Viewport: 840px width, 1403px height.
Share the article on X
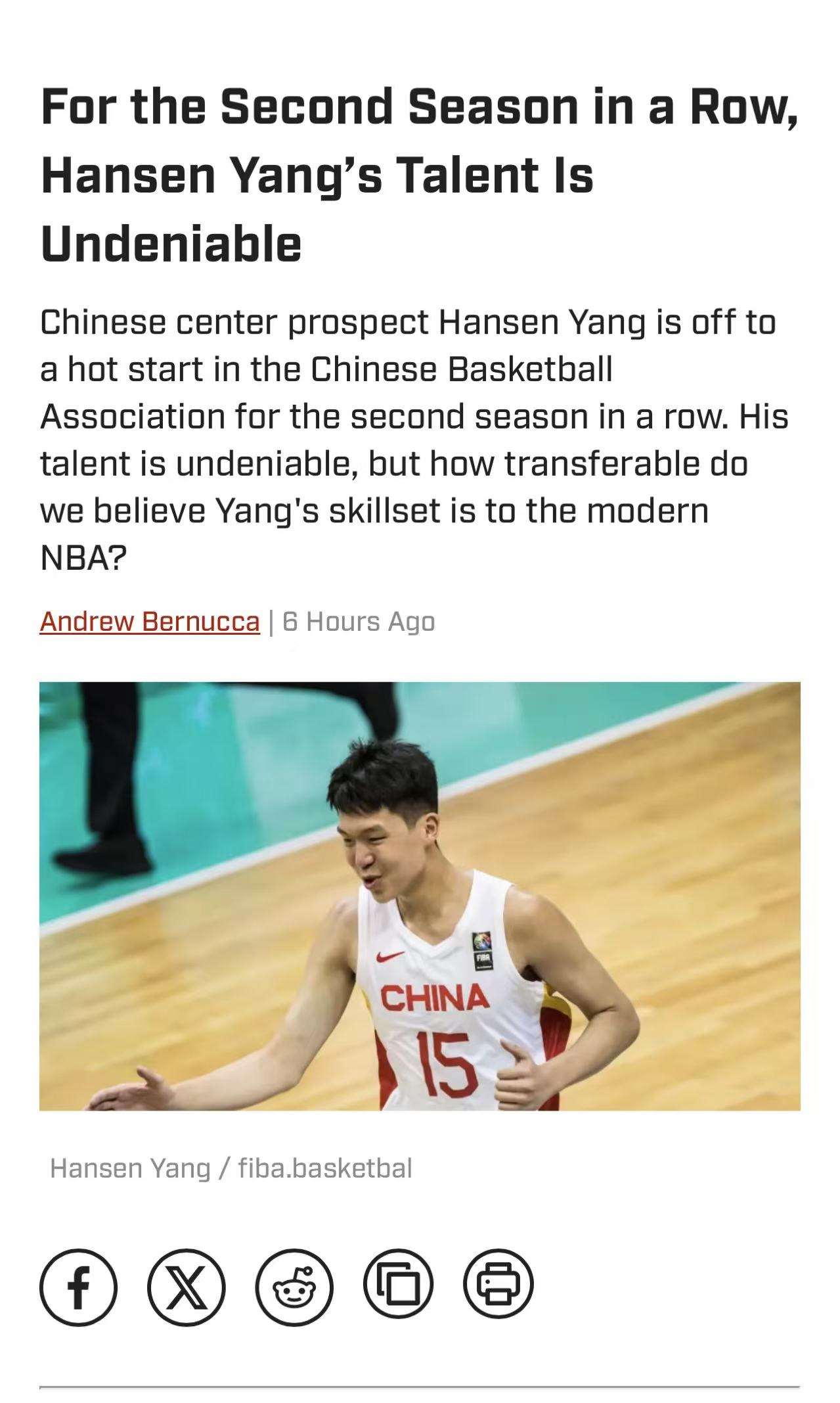187,1287
